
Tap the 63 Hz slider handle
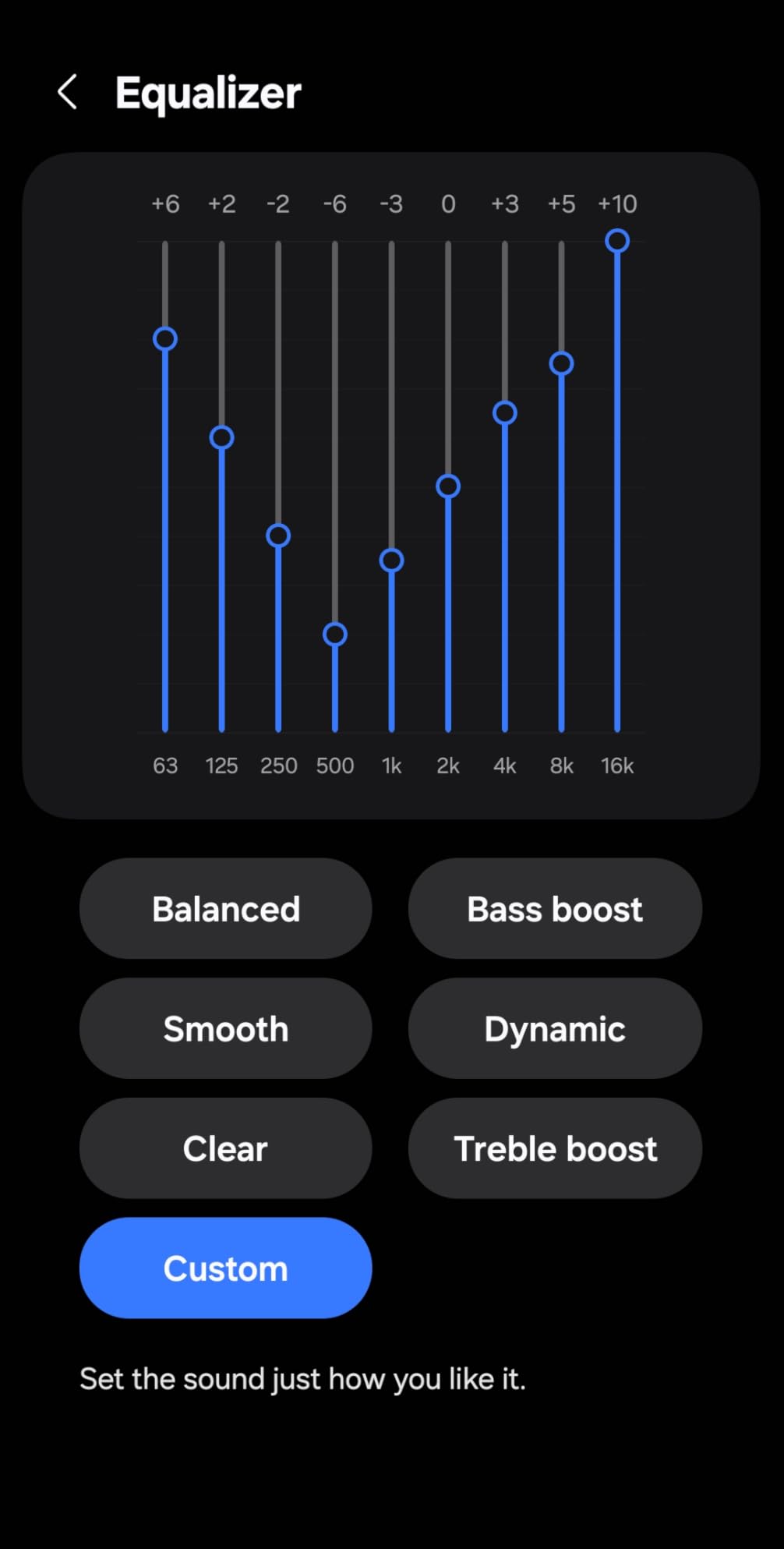point(165,339)
